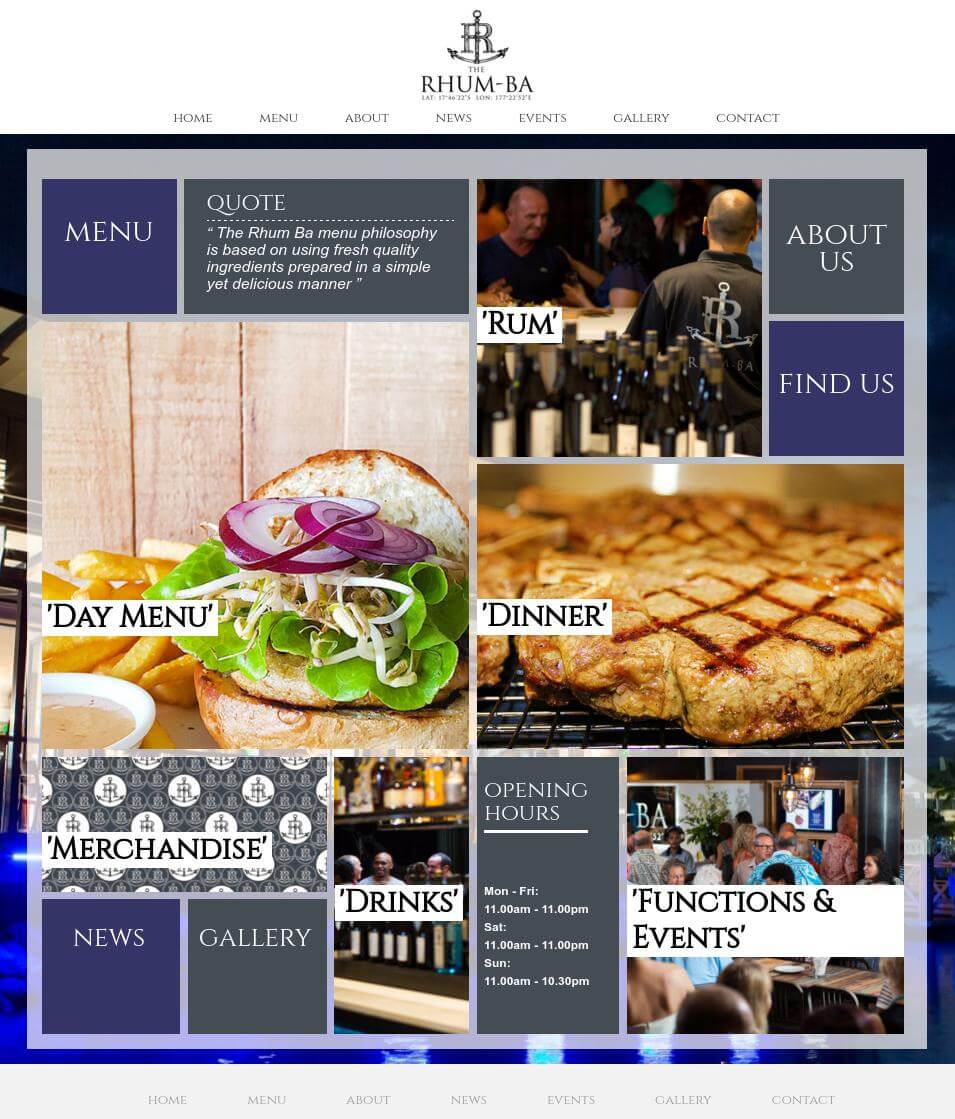955x1119 pixels.
Task: Go to About in the top navigation
Action: [366, 118]
